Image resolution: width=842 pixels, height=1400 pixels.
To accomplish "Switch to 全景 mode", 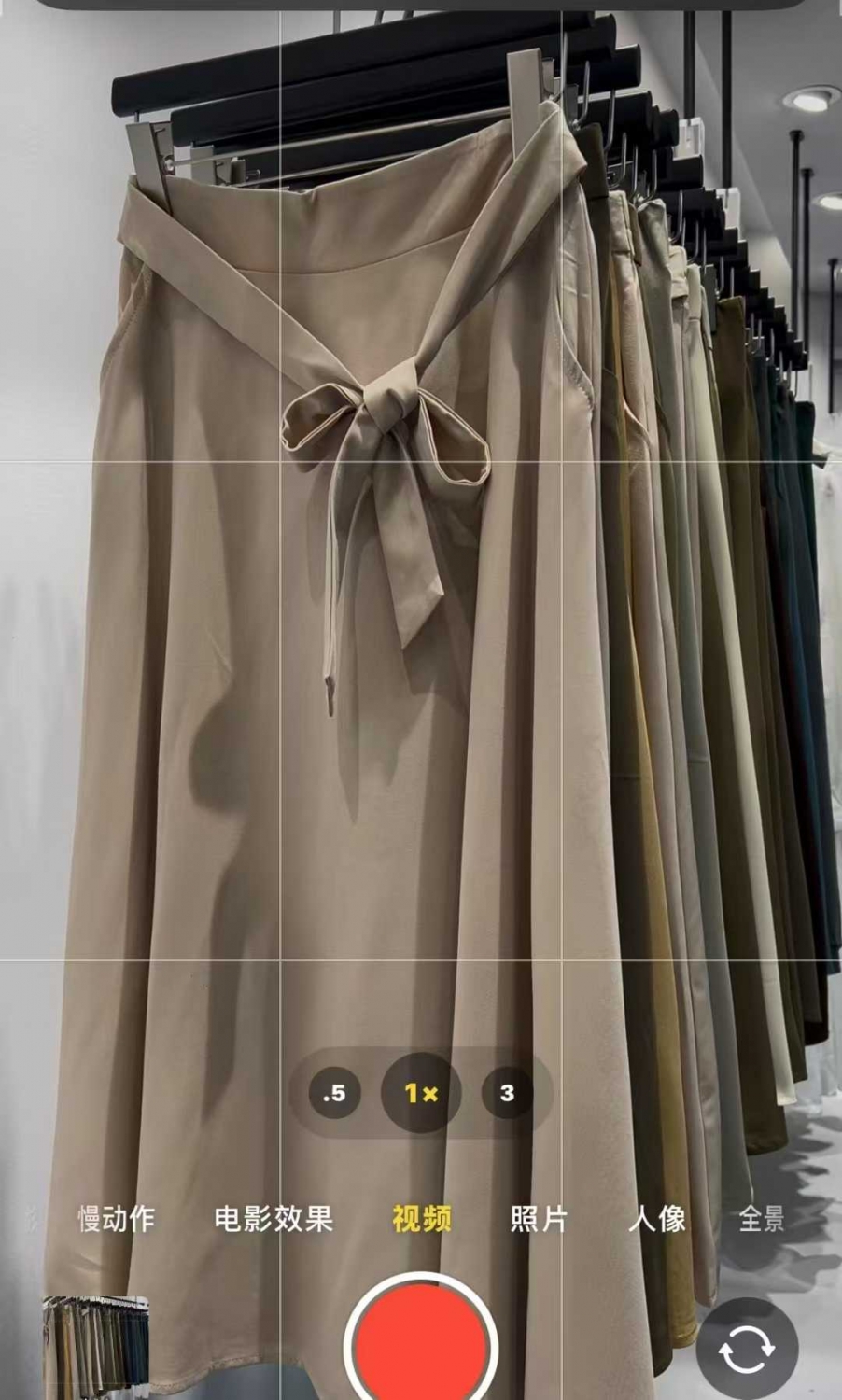I will tap(762, 1219).
